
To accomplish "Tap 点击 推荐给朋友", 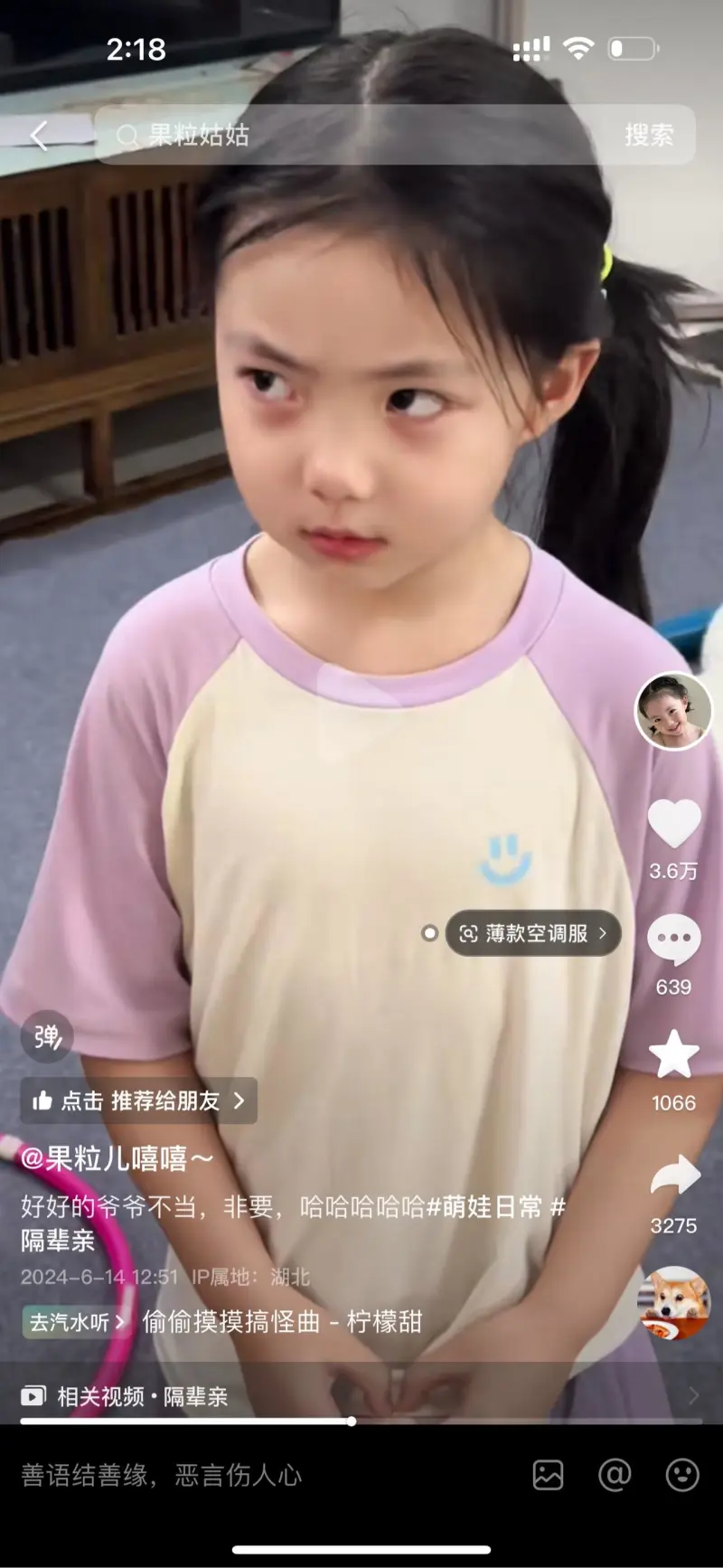I will 138,1100.
